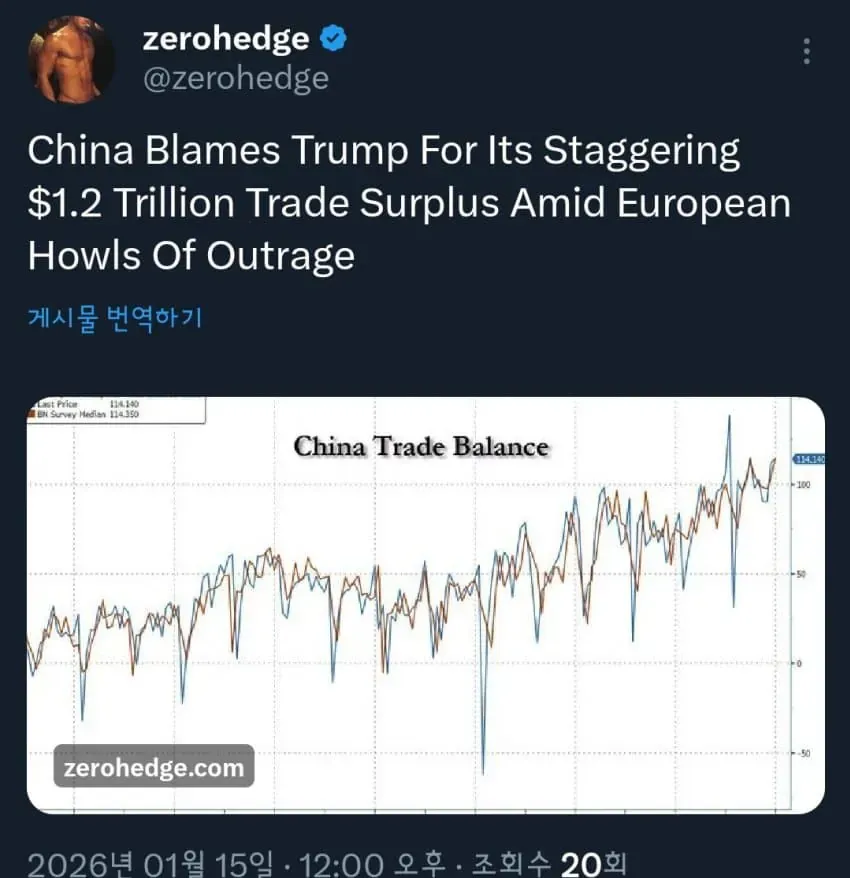Viewport: 850px width, 878px height.
Task: Open zerohedge's profile picture
Action: (x=71, y=59)
